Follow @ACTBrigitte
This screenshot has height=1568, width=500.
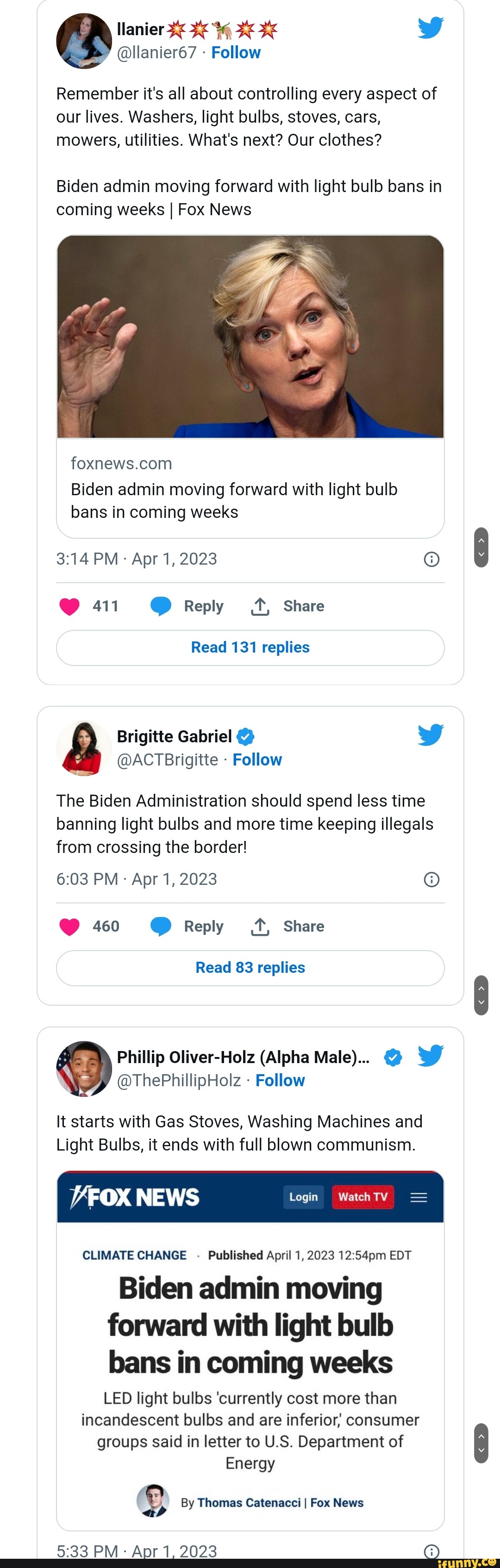click(257, 759)
